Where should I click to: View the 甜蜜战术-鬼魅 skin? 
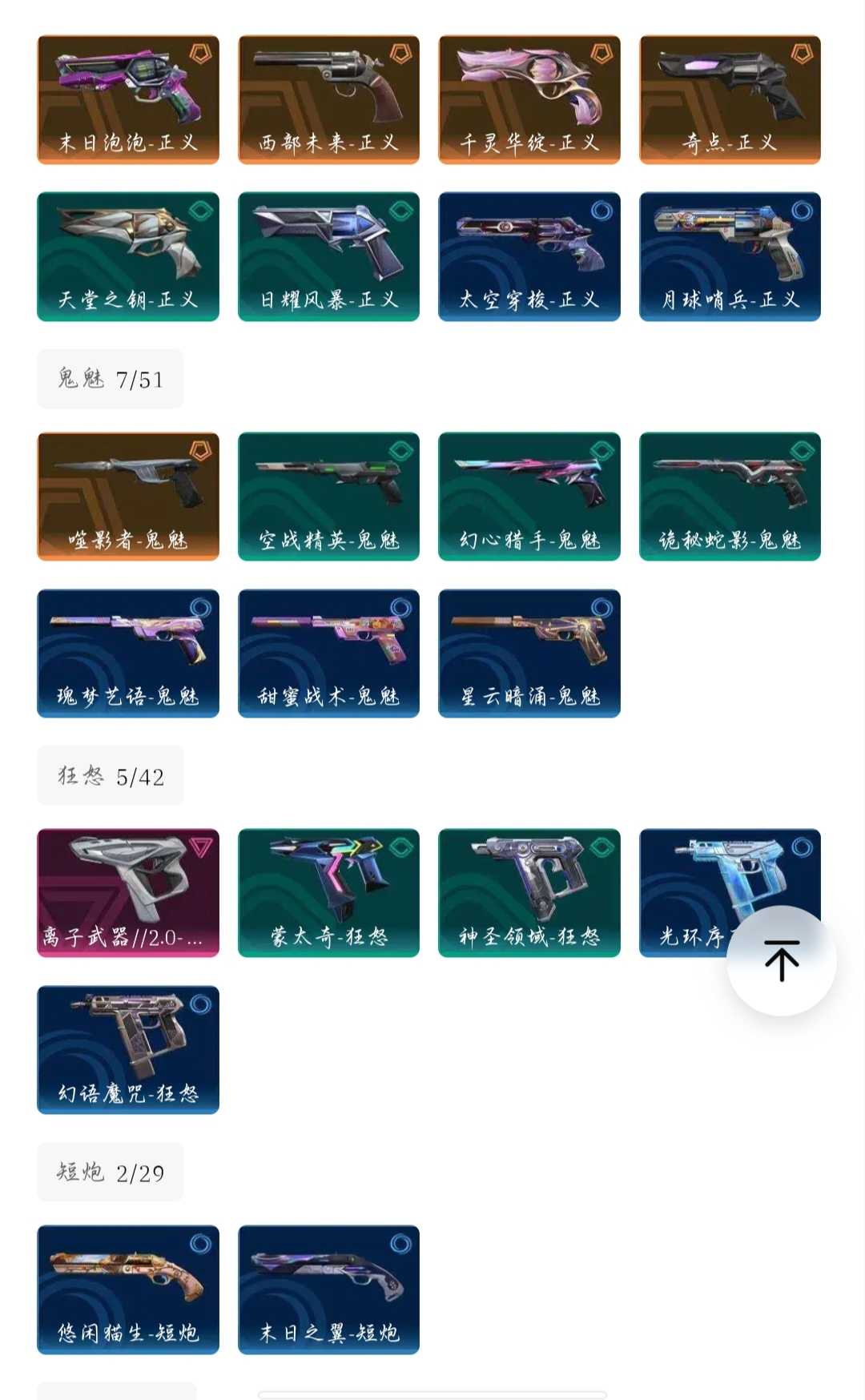(x=328, y=654)
